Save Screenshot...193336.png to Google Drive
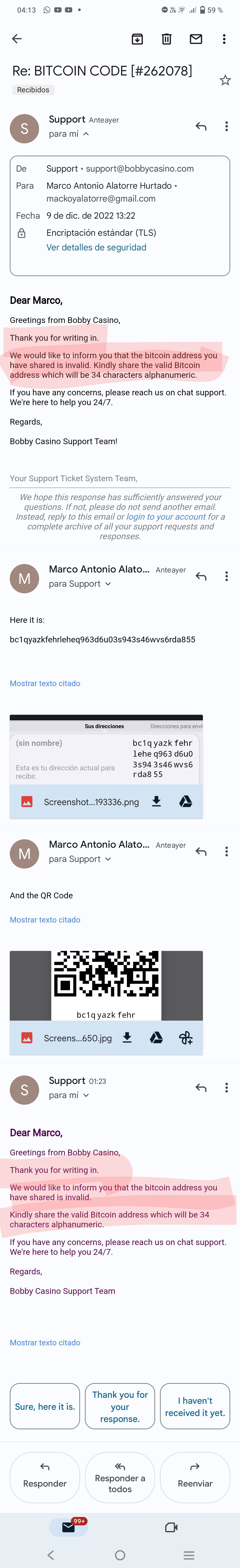Screen dimensions: 240x1568 click(x=186, y=802)
